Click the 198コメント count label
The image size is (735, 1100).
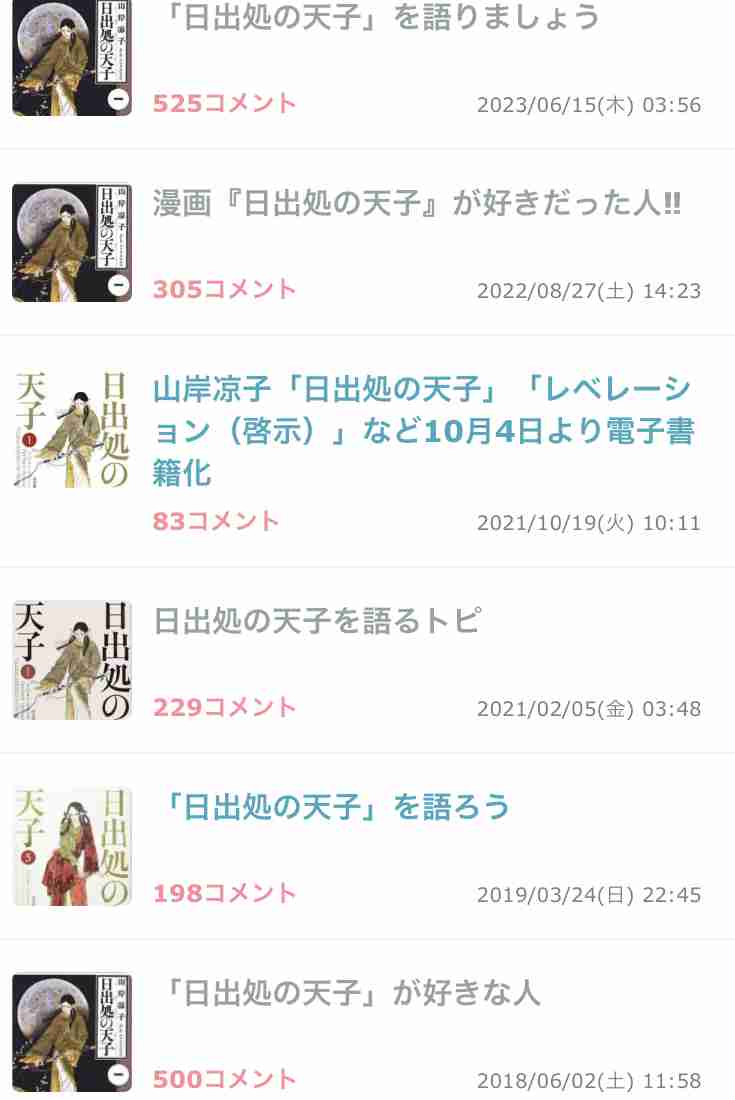(x=224, y=892)
